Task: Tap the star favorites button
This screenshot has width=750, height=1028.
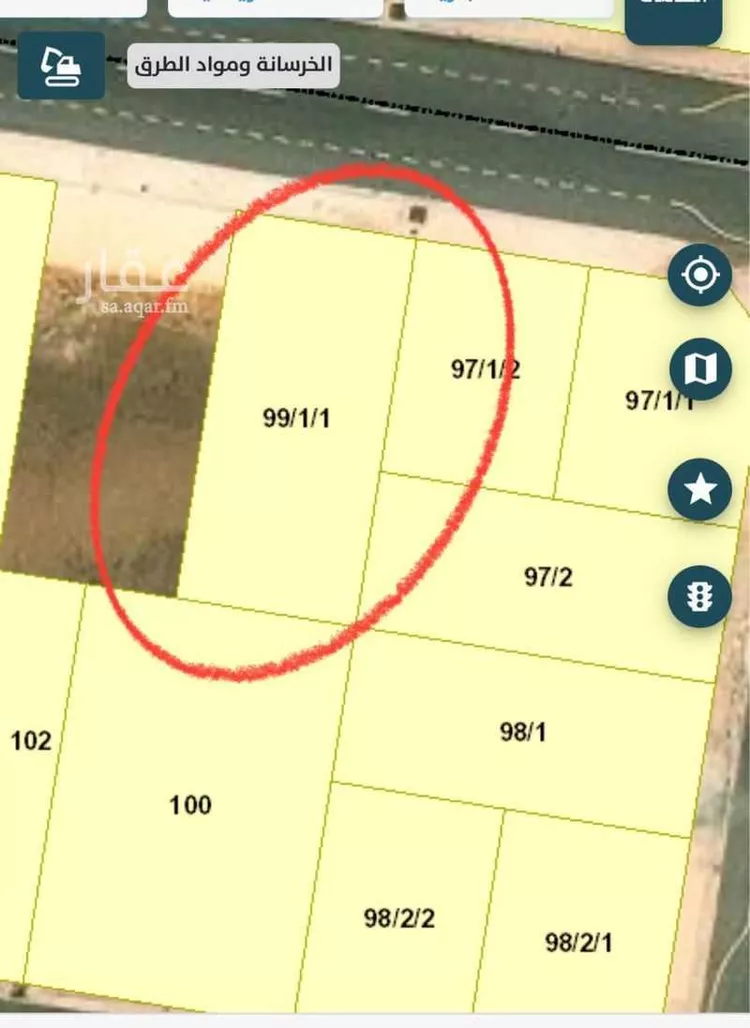Action: pos(700,489)
